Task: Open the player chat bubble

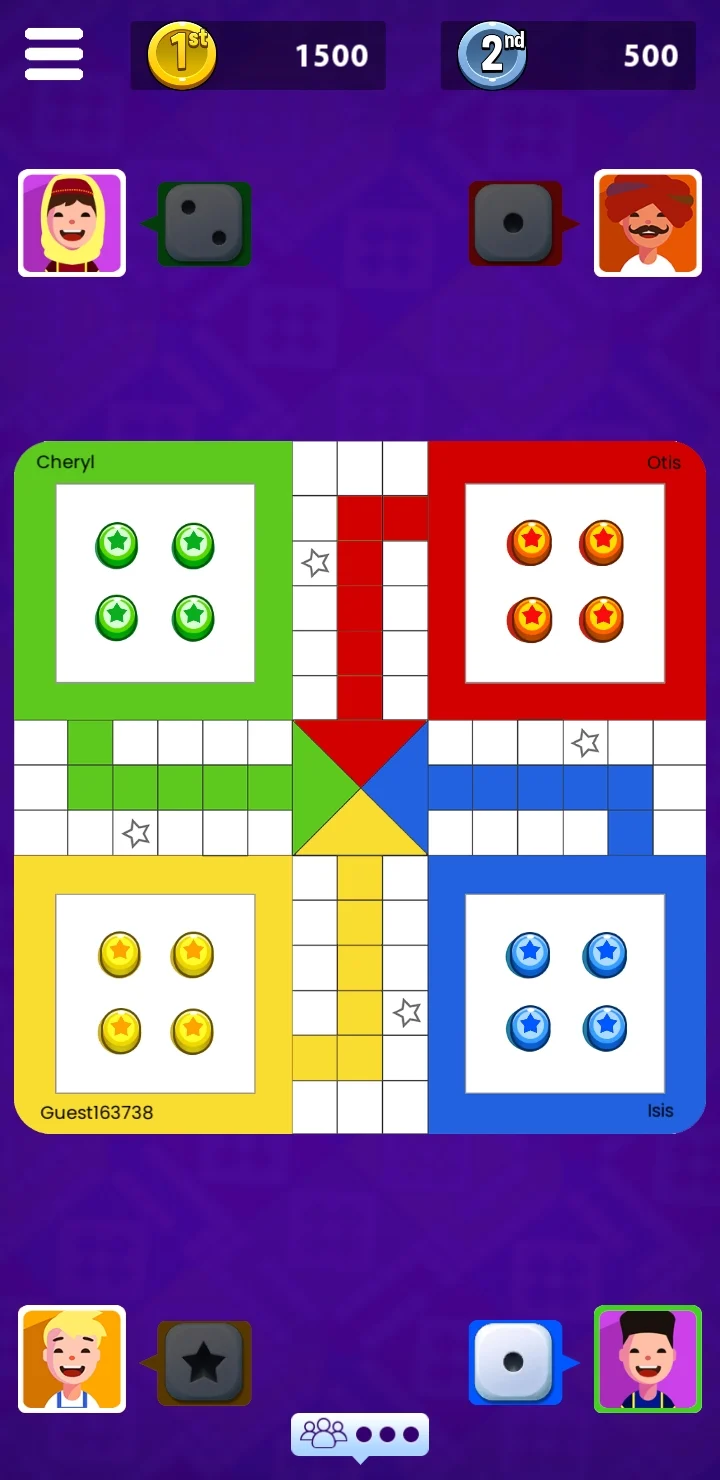Action: (x=360, y=1435)
